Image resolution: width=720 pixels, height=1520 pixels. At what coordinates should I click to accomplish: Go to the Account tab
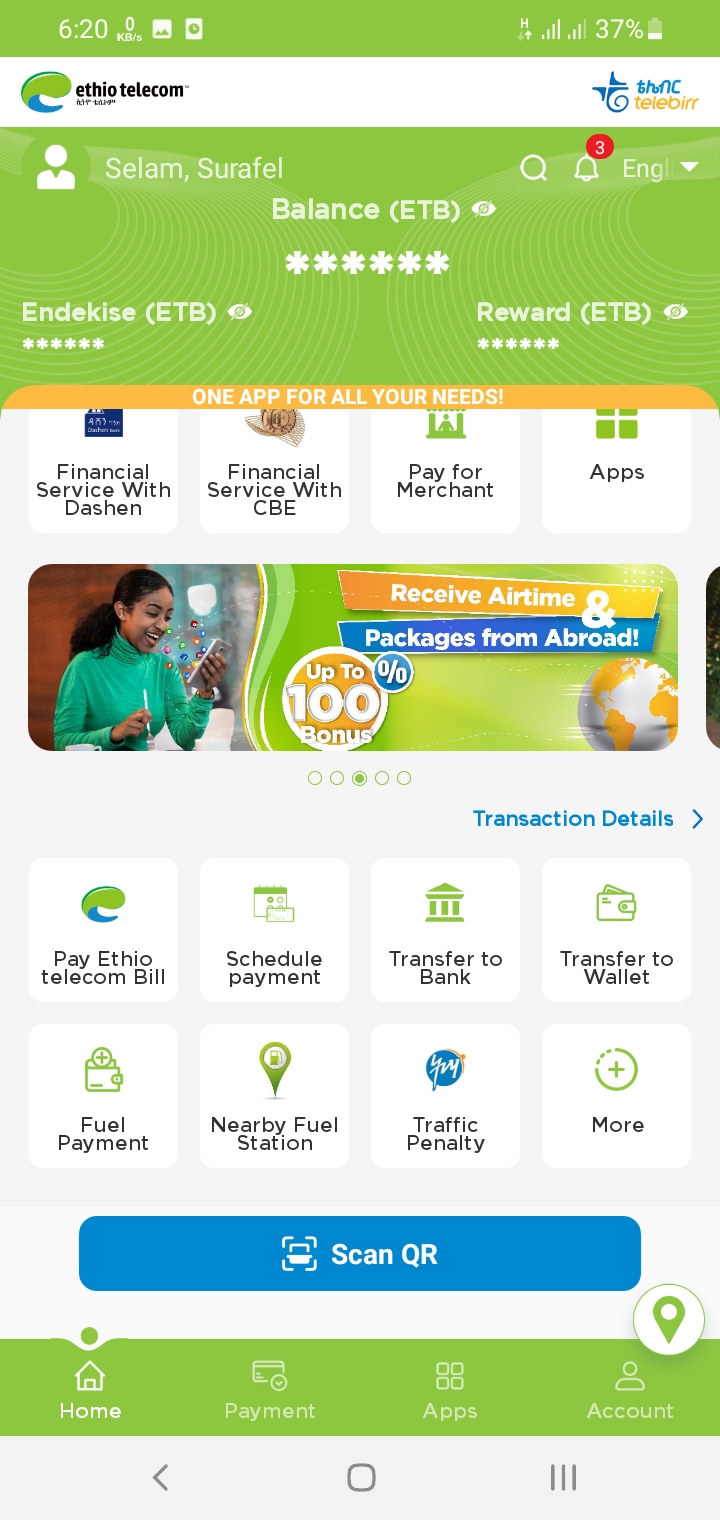click(x=630, y=1389)
